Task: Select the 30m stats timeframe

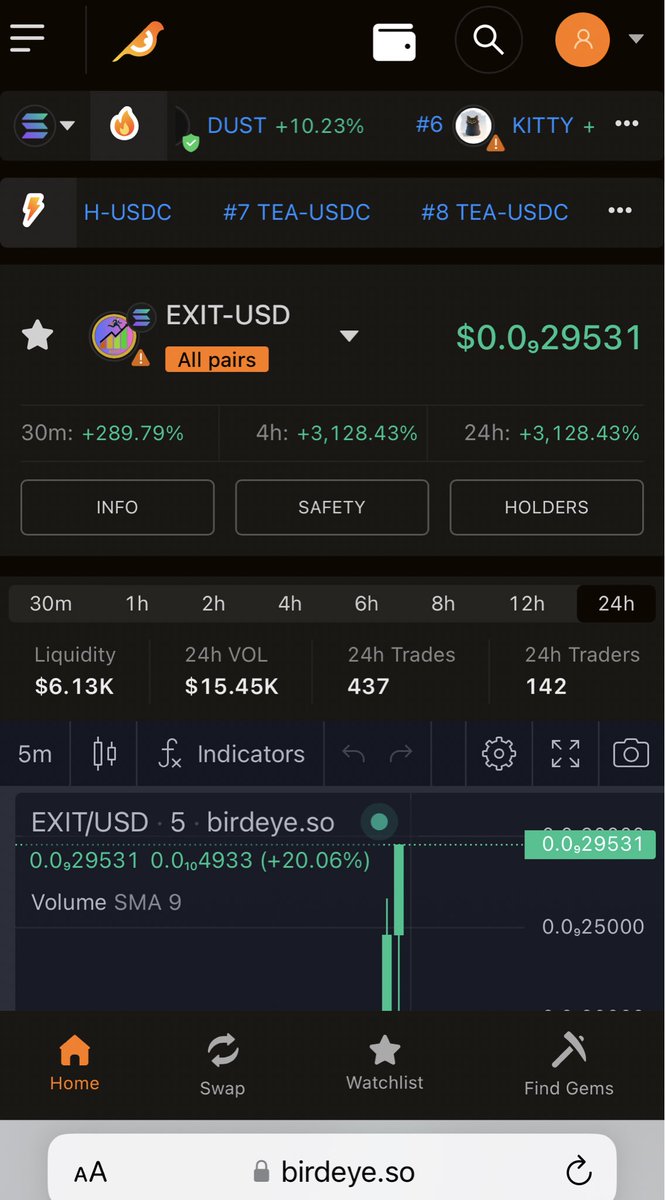Action: point(50,604)
